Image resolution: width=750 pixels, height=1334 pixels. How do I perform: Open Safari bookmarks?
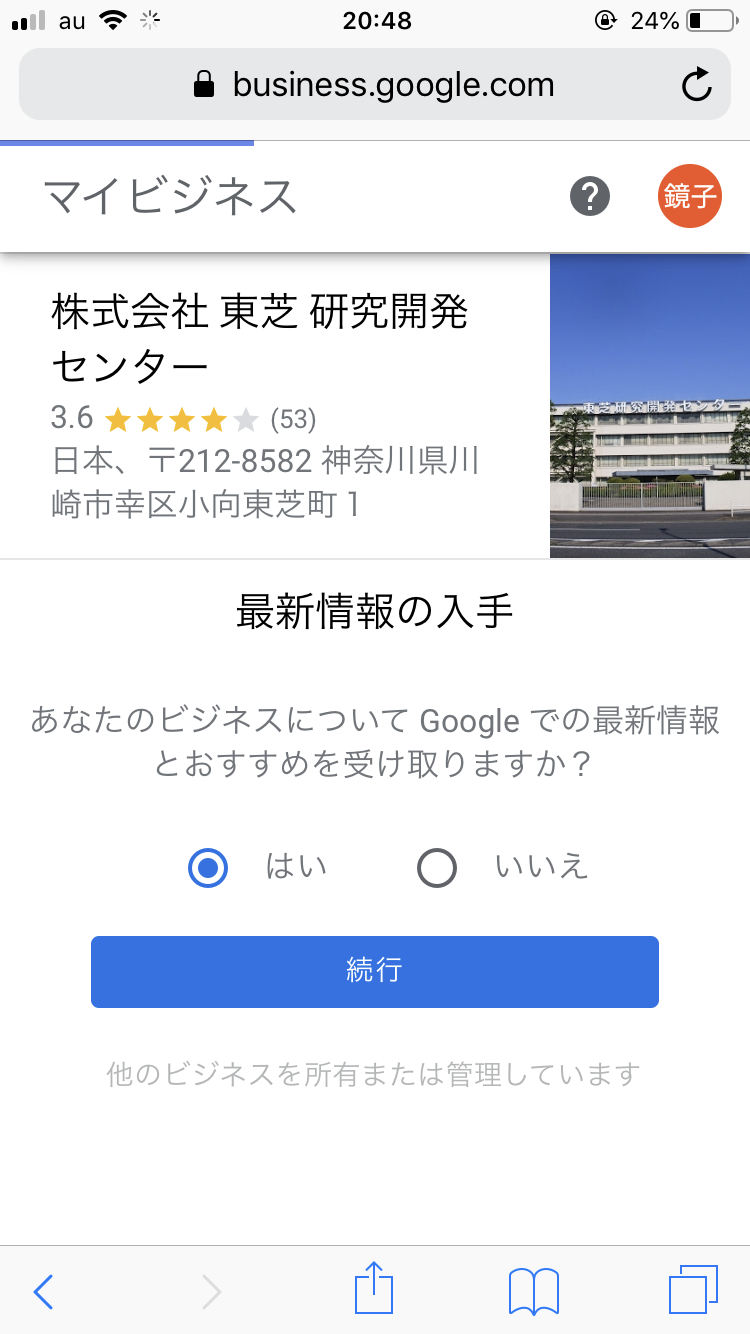pos(533,1291)
